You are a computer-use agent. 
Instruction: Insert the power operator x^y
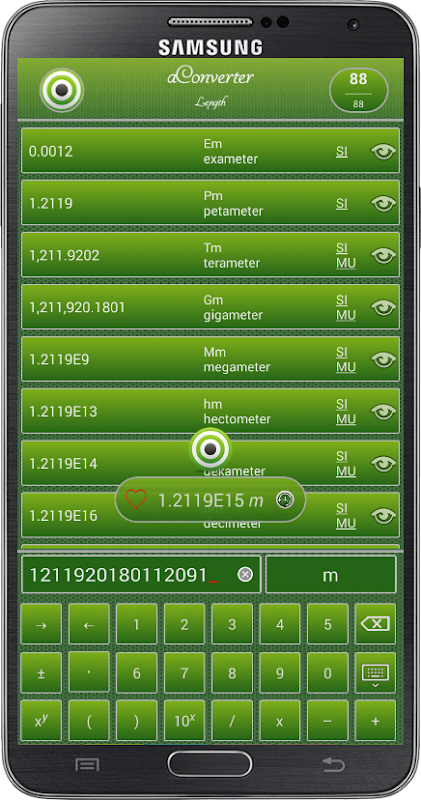pyautogui.click(x=41, y=720)
